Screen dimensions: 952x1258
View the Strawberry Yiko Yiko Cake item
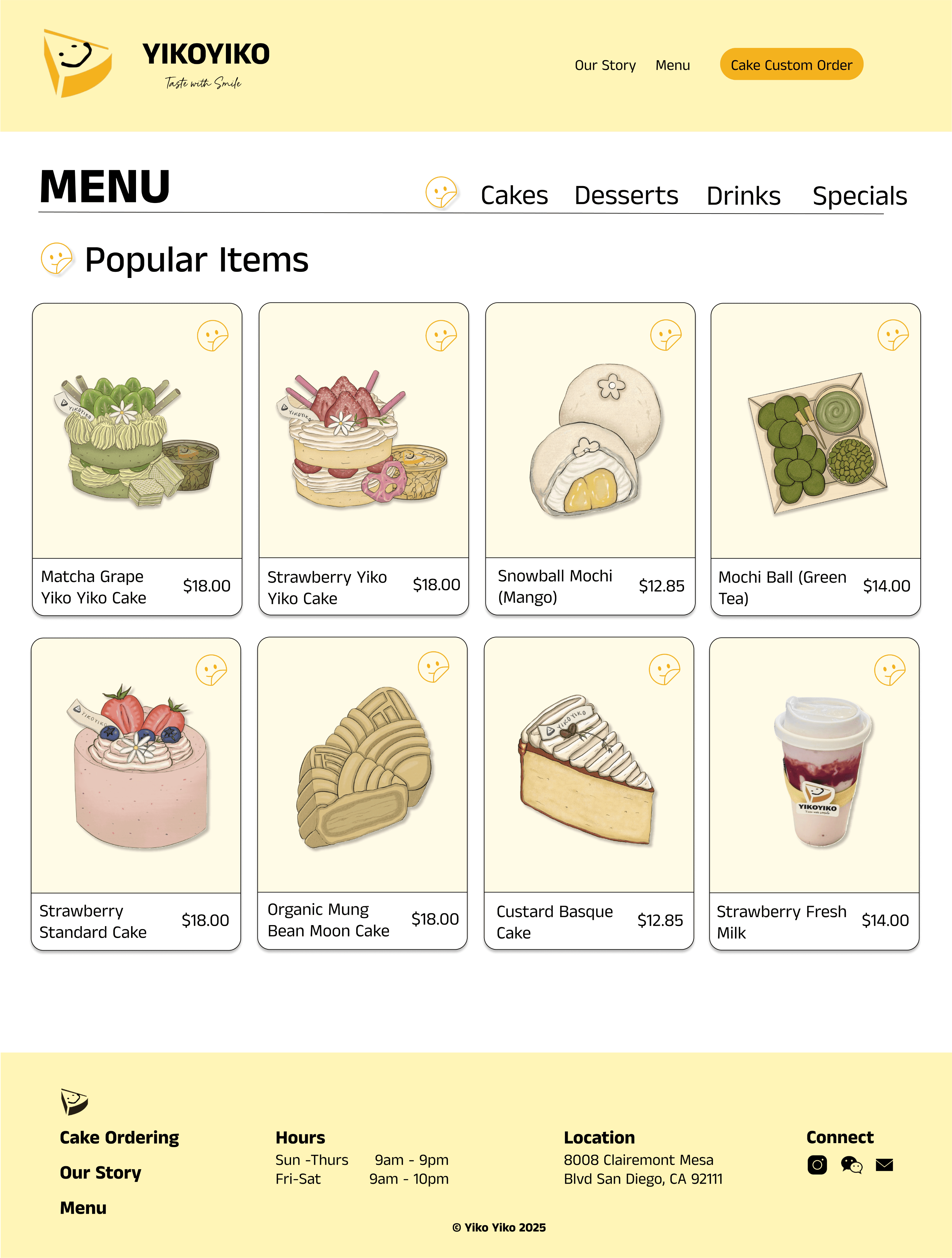[364, 459]
